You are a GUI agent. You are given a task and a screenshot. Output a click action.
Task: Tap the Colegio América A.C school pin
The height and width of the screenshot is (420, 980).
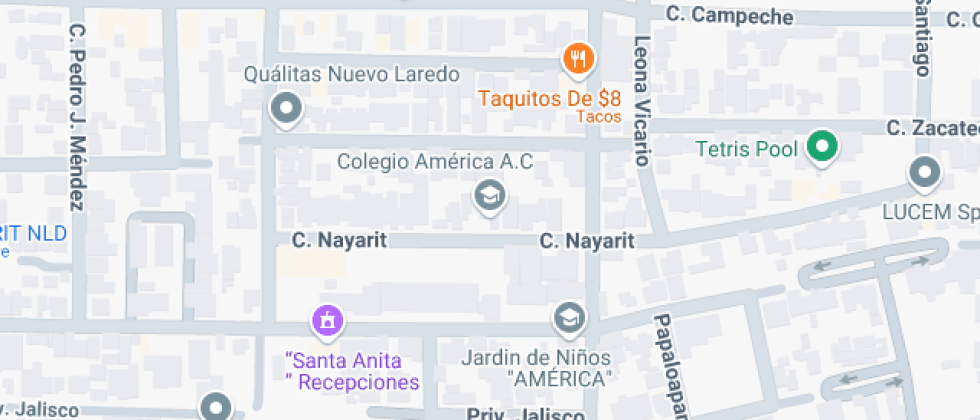(489, 196)
